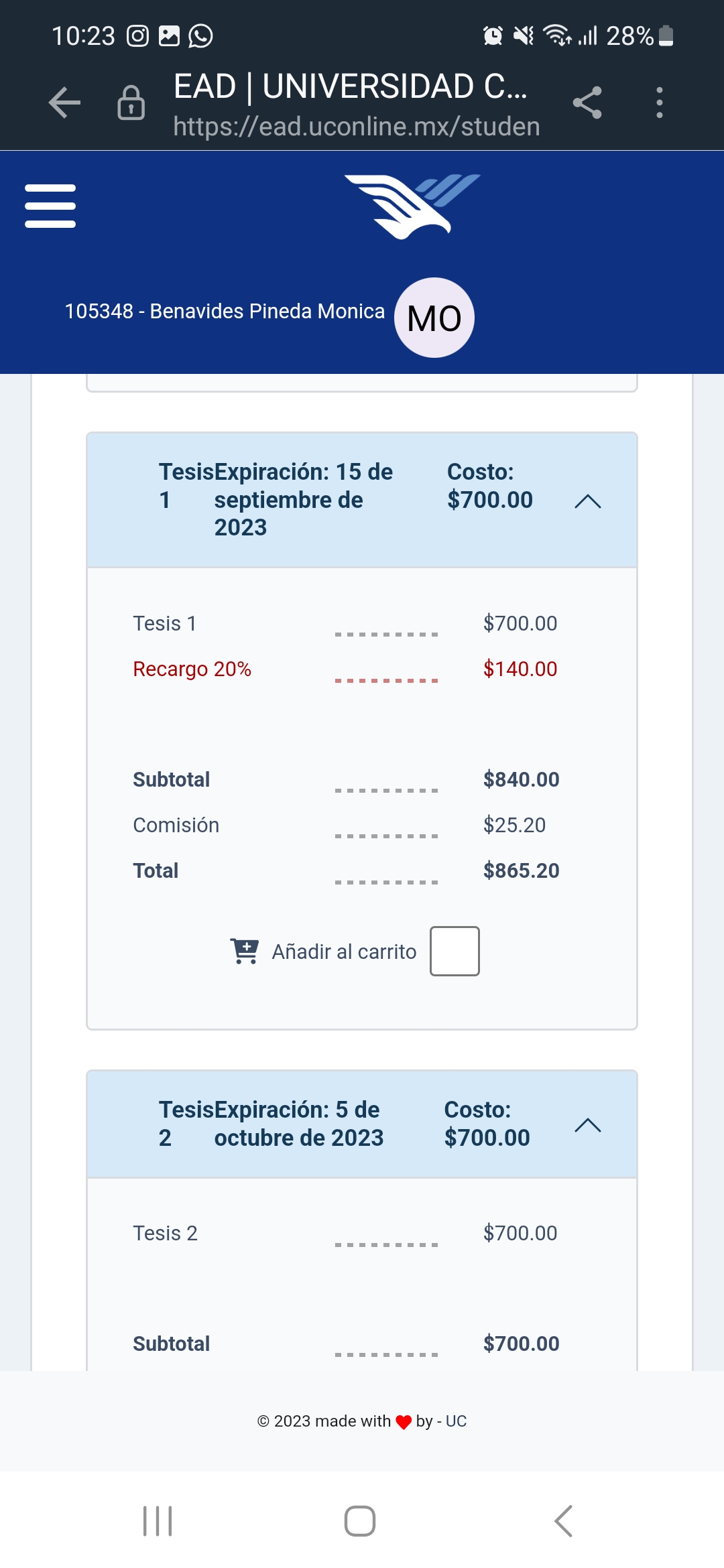Go back with the browser back arrow

(64, 103)
